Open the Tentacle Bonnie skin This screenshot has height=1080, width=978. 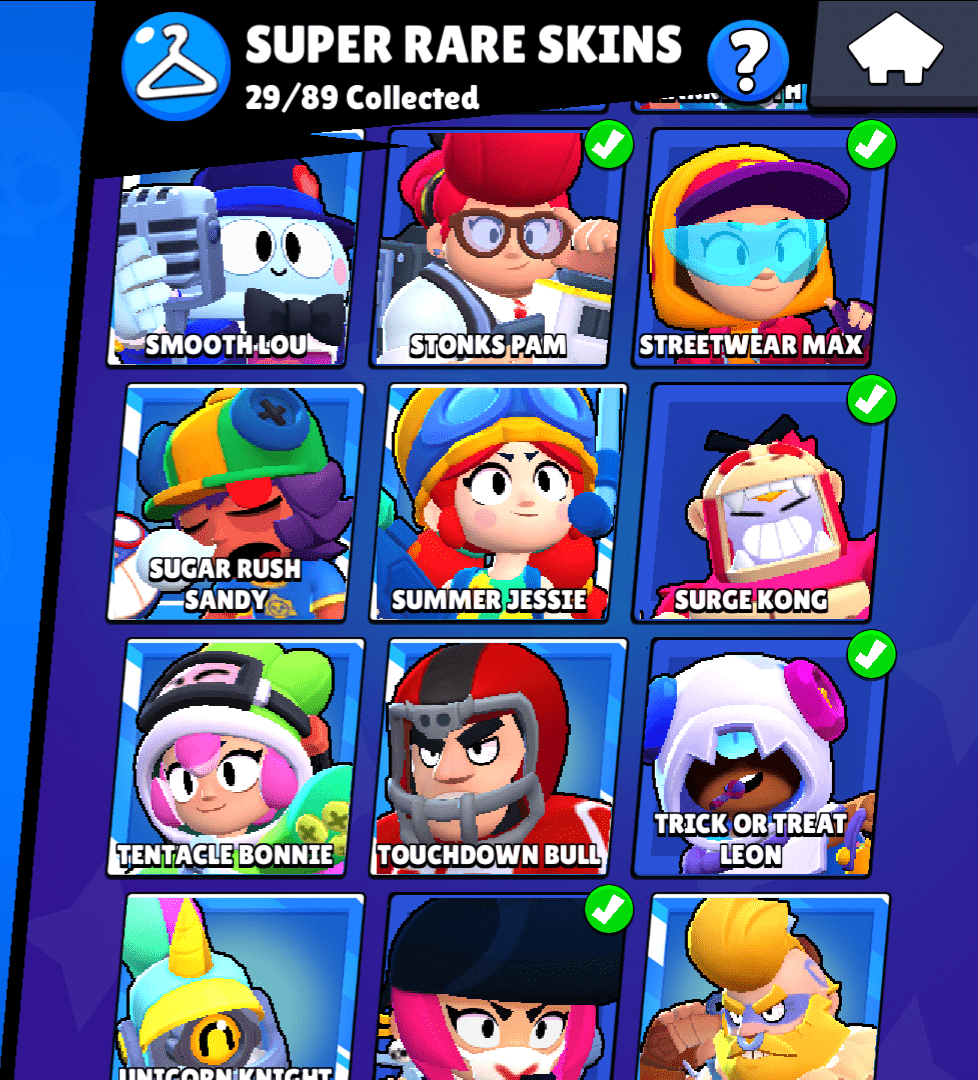point(235,758)
